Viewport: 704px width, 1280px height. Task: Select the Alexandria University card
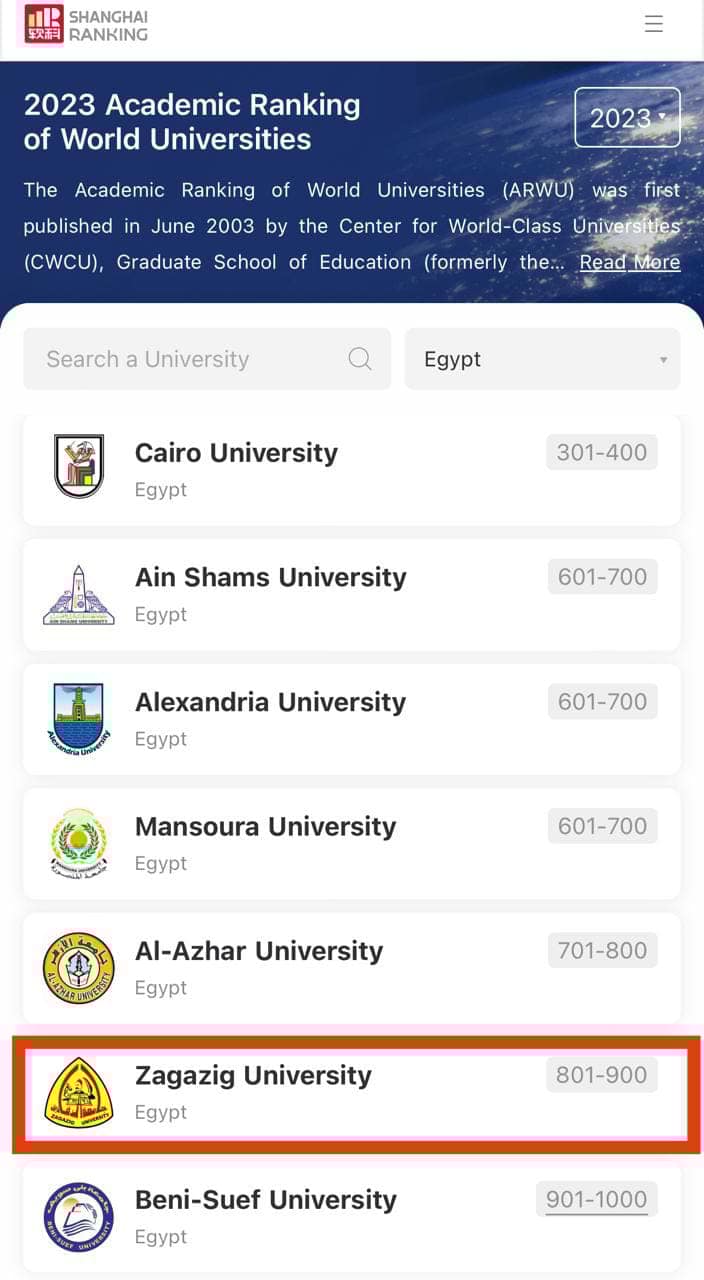270,703
